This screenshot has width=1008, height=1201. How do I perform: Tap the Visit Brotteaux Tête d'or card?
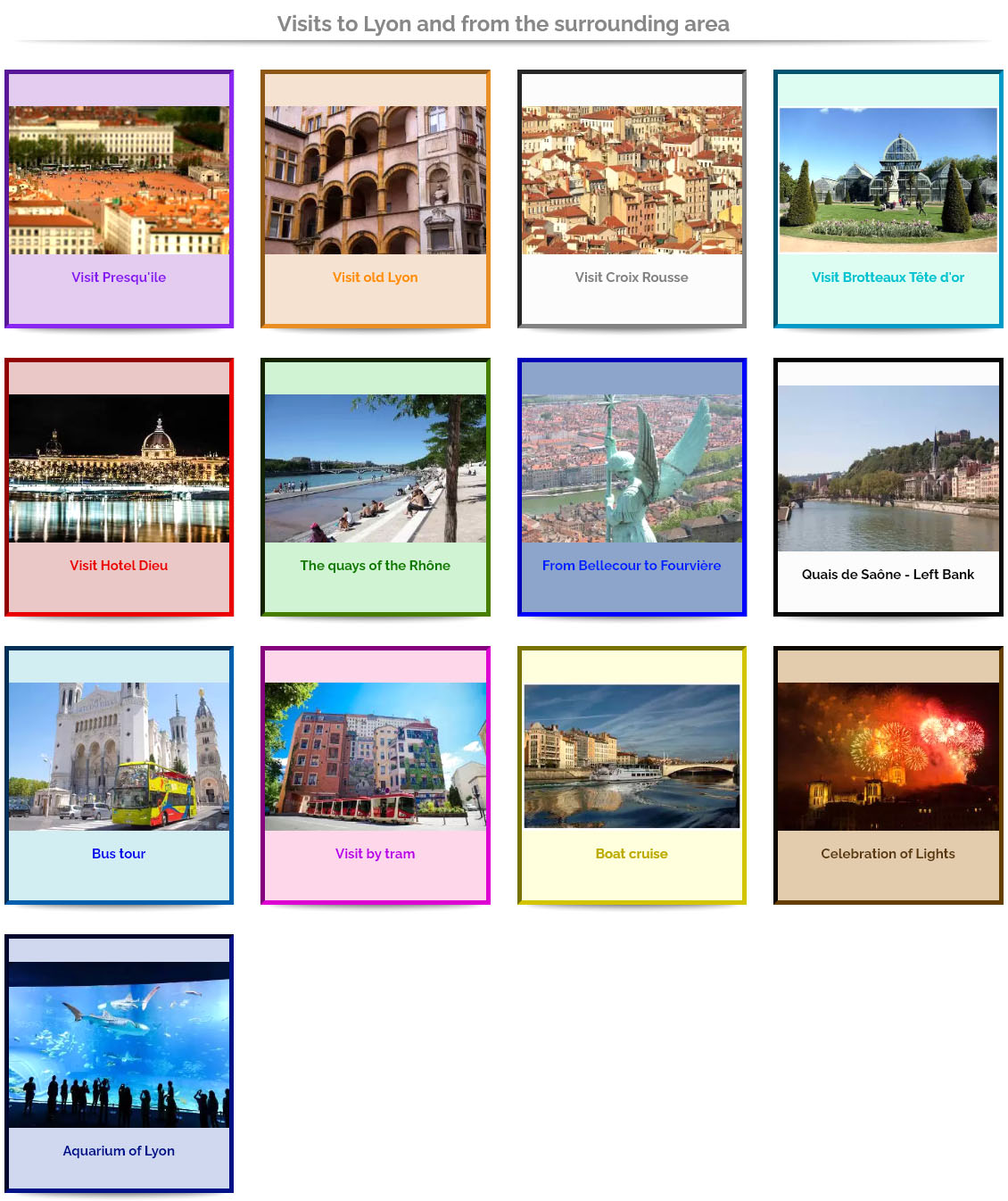[x=888, y=199]
